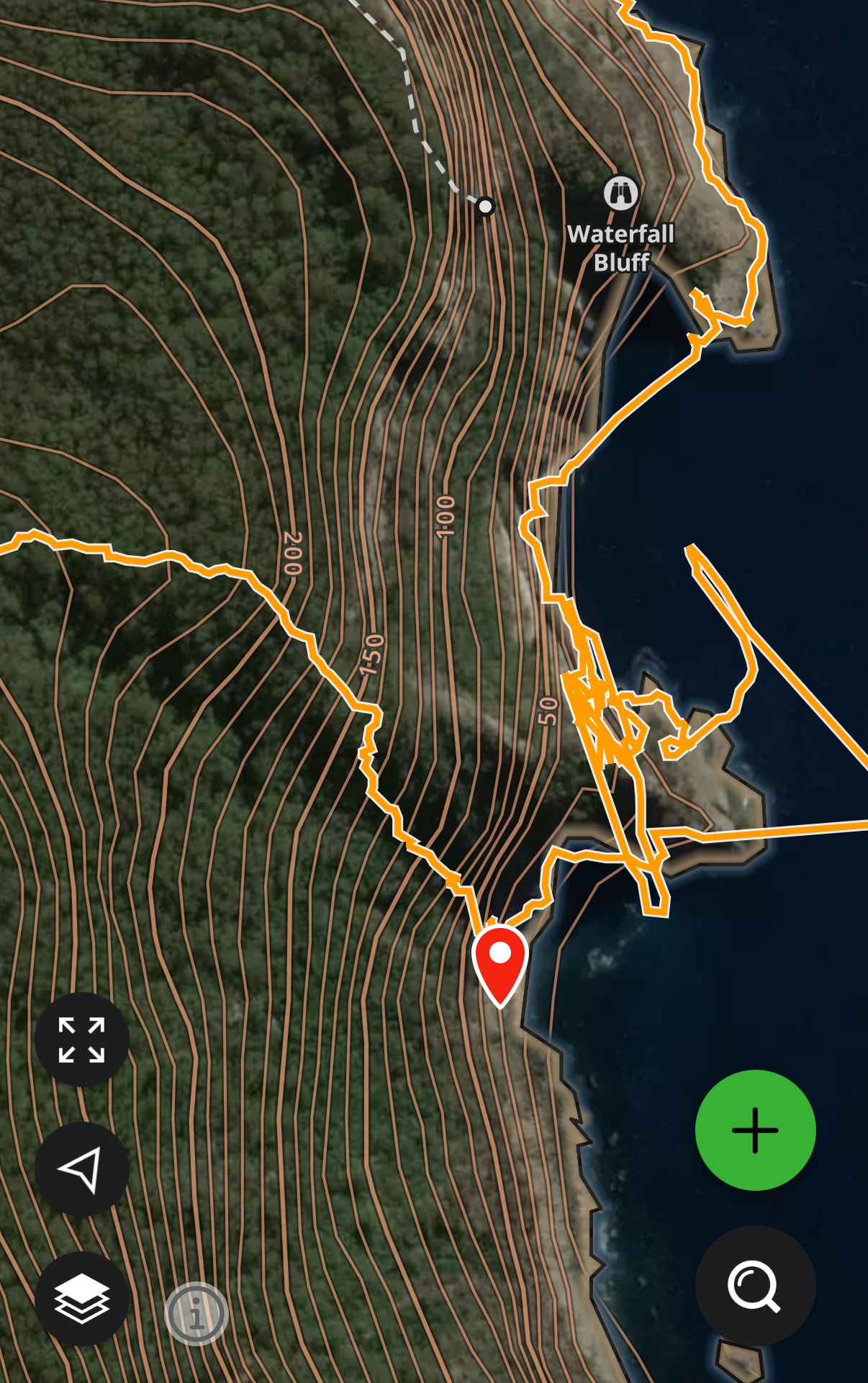
Task: Select the white trail waypoint dot
Action: click(486, 207)
